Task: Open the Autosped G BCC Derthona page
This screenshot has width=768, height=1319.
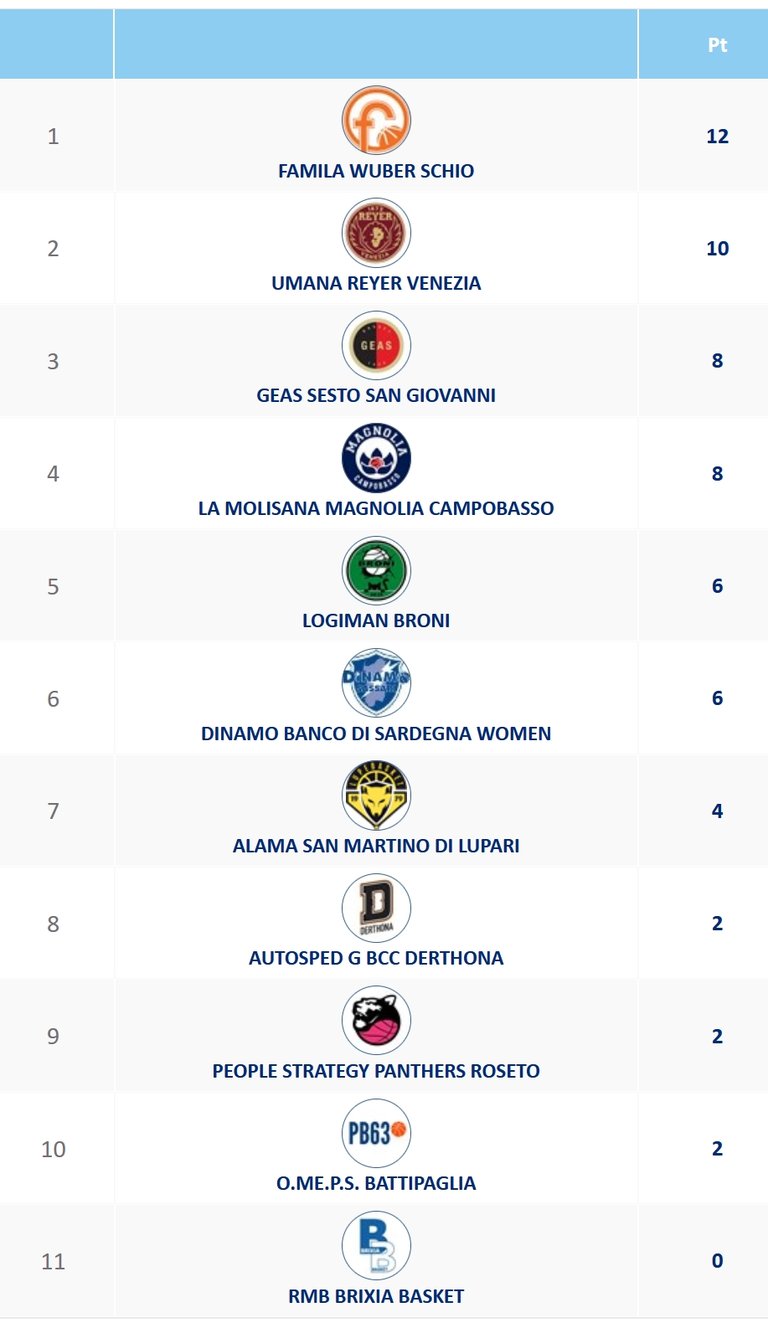Action: point(376,958)
